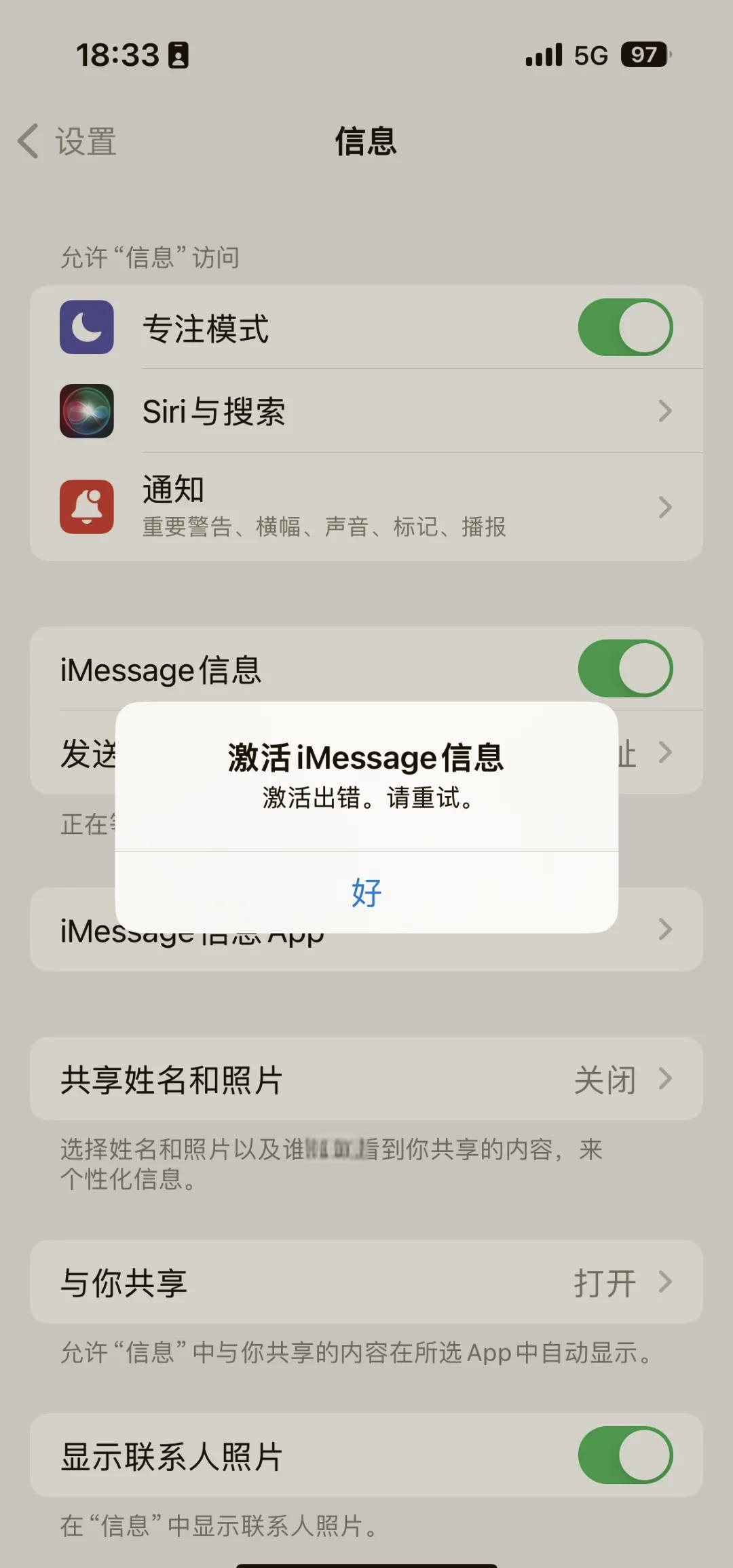This screenshot has height=1568, width=733.
Task: Go back to 设置
Action: coord(68,142)
